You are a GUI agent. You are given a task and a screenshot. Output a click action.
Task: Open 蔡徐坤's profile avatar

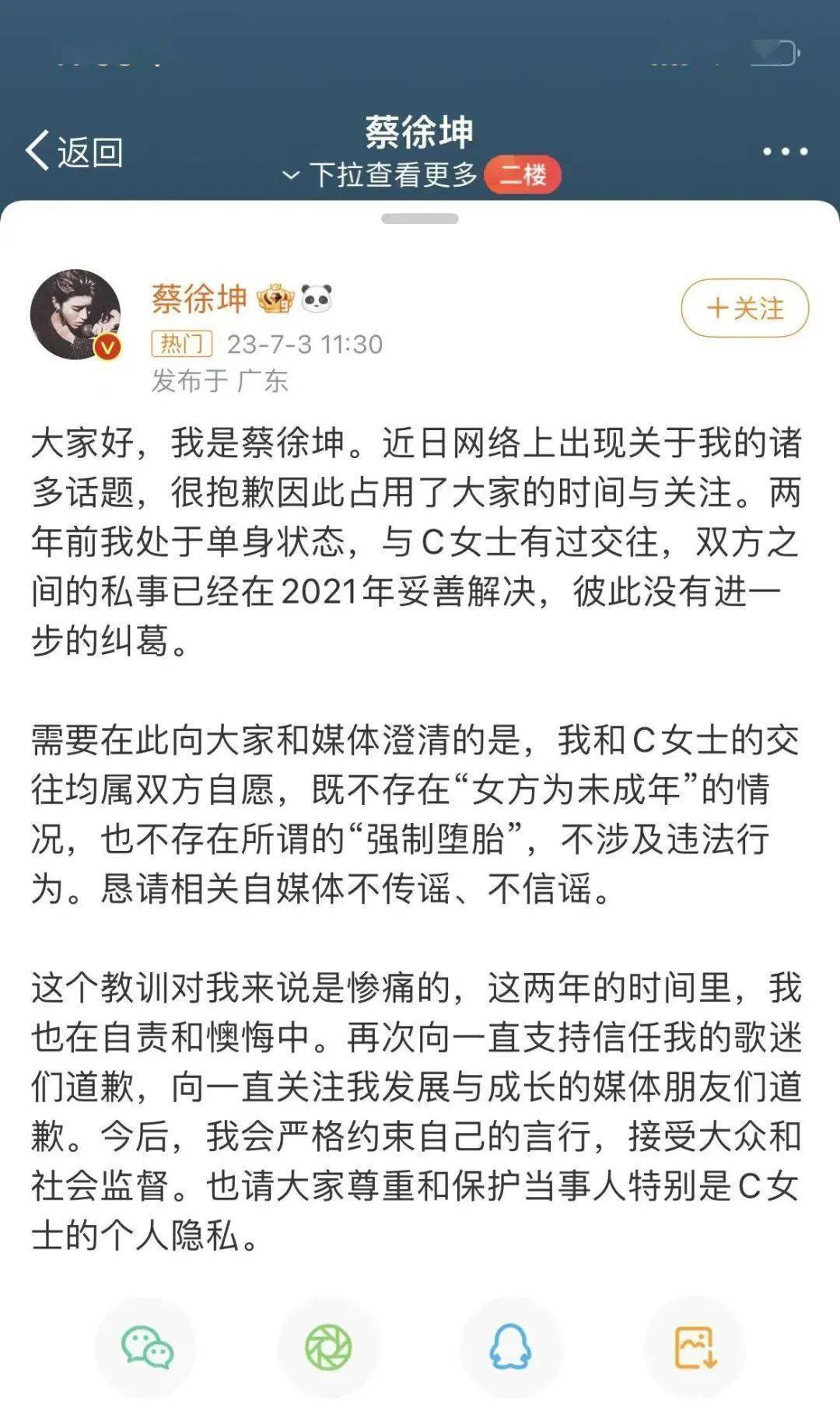(x=75, y=314)
